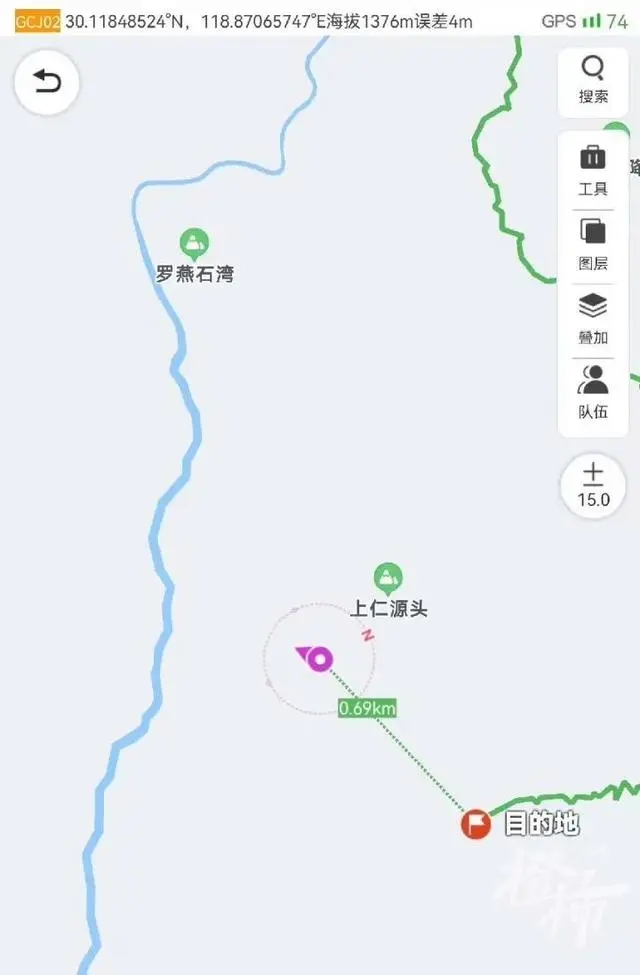Tap the purple current location marker
Image resolution: width=640 pixels, height=975 pixels.
coord(319,658)
